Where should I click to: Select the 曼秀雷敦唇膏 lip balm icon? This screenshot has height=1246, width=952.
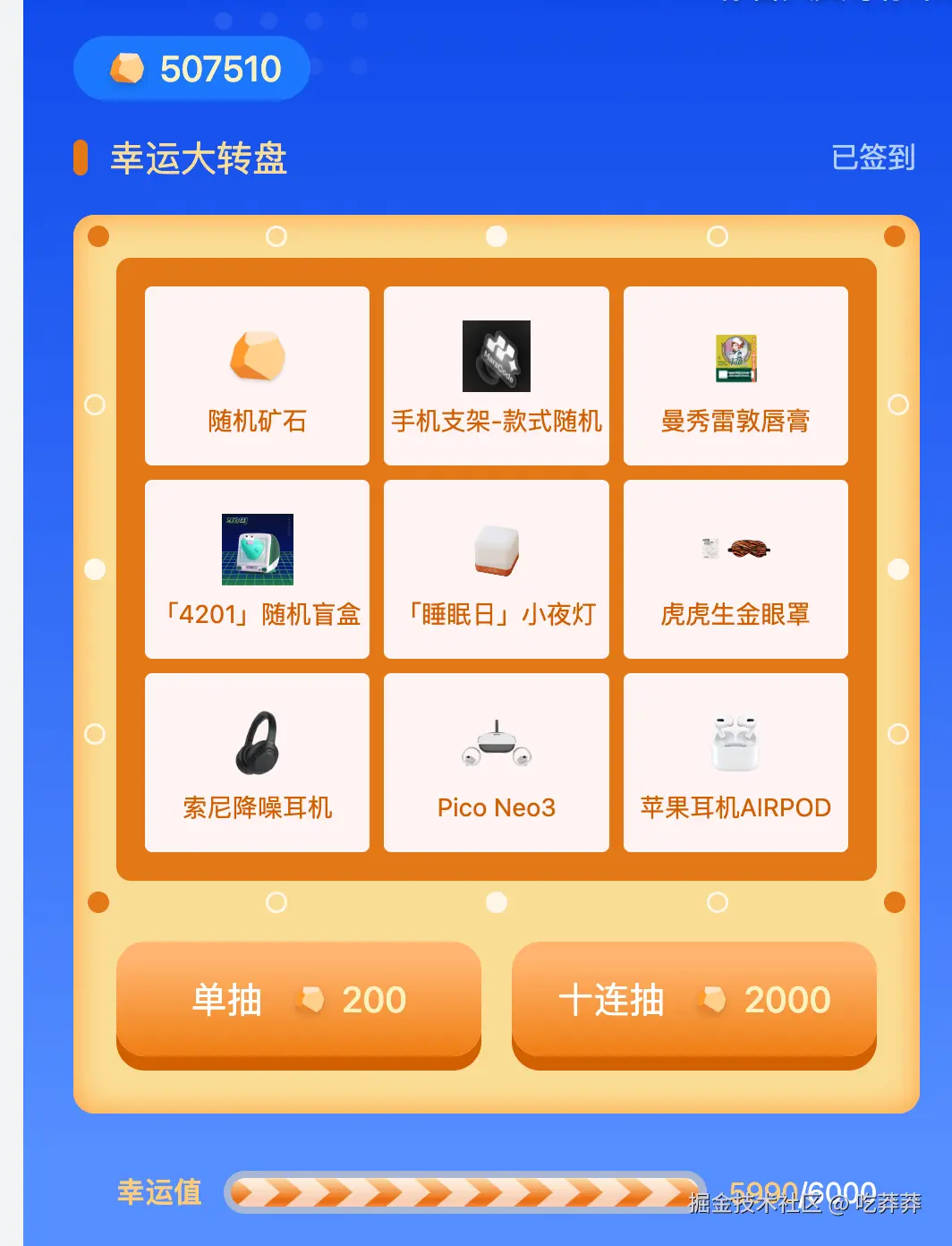click(735, 356)
